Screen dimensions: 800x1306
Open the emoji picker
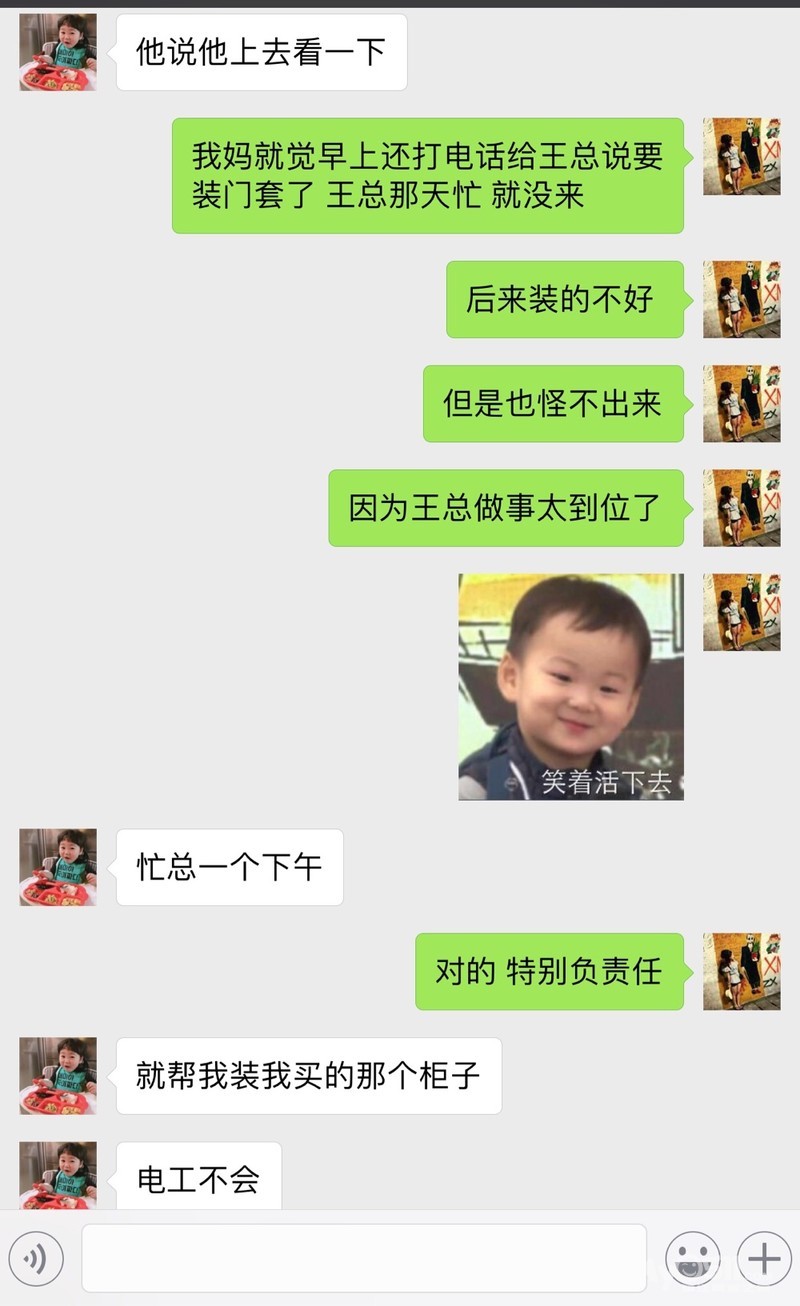(693, 1258)
